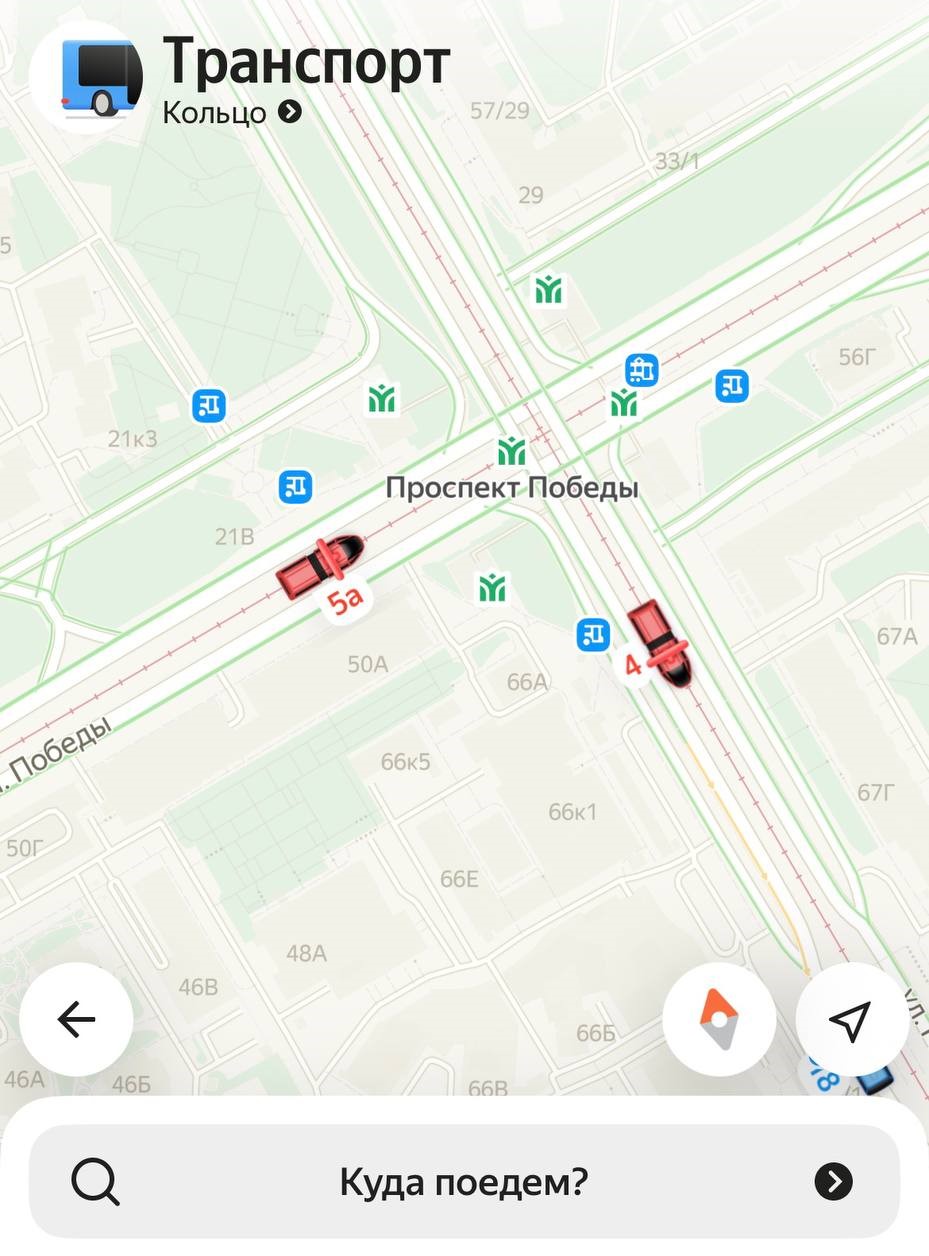Open the stop marker near building 56Г
This screenshot has width=929, height=1256.
[x=732, y=385]
